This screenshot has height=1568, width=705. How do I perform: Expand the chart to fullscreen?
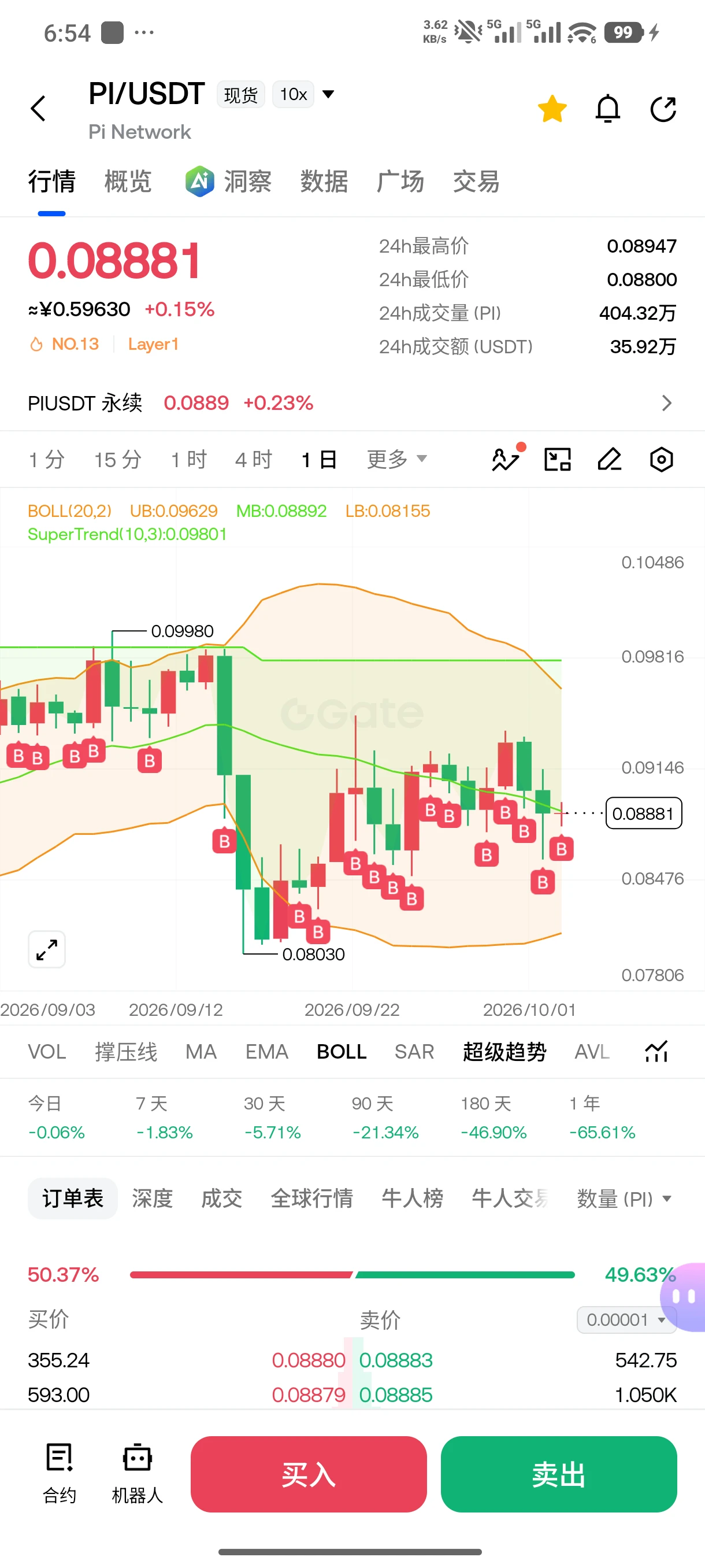[47, 949]
